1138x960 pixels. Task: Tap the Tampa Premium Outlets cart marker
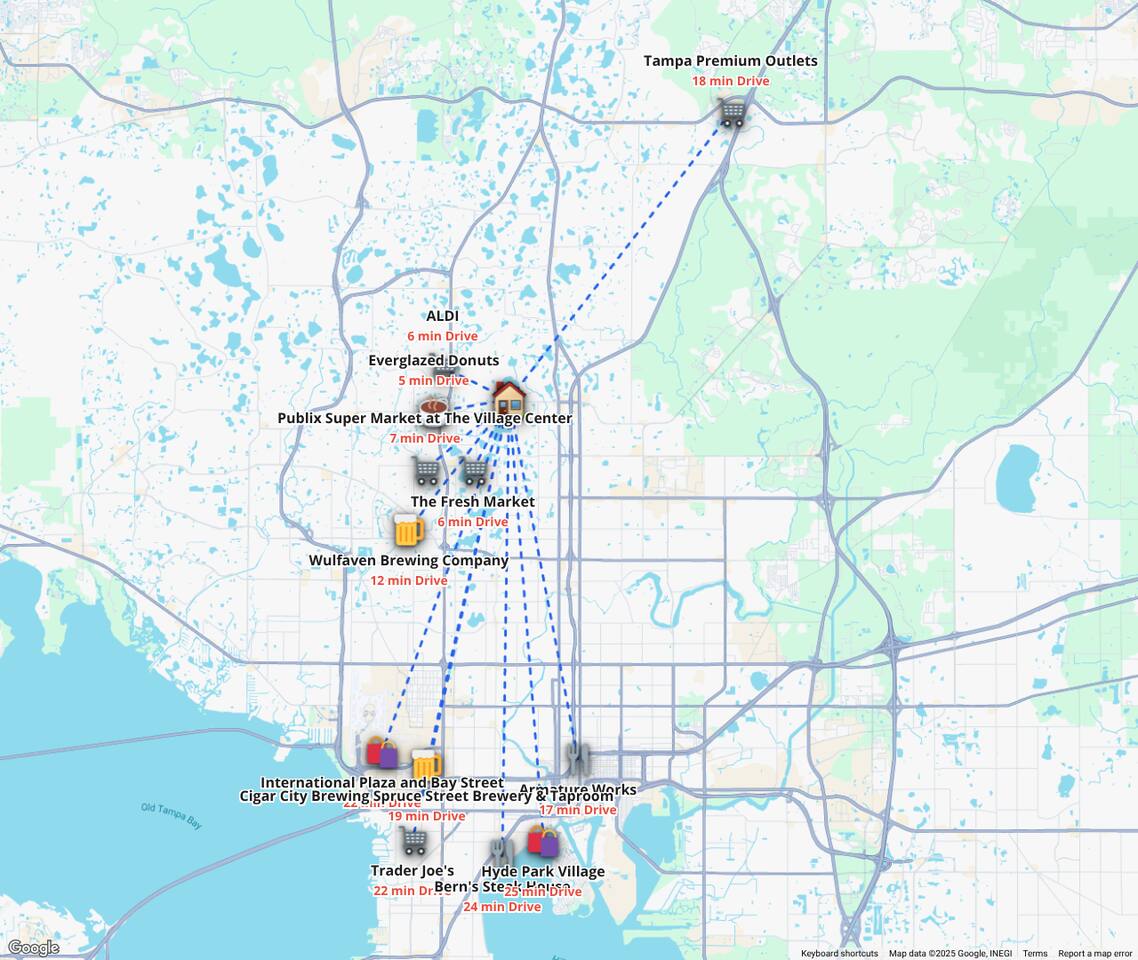coord(732,112)
